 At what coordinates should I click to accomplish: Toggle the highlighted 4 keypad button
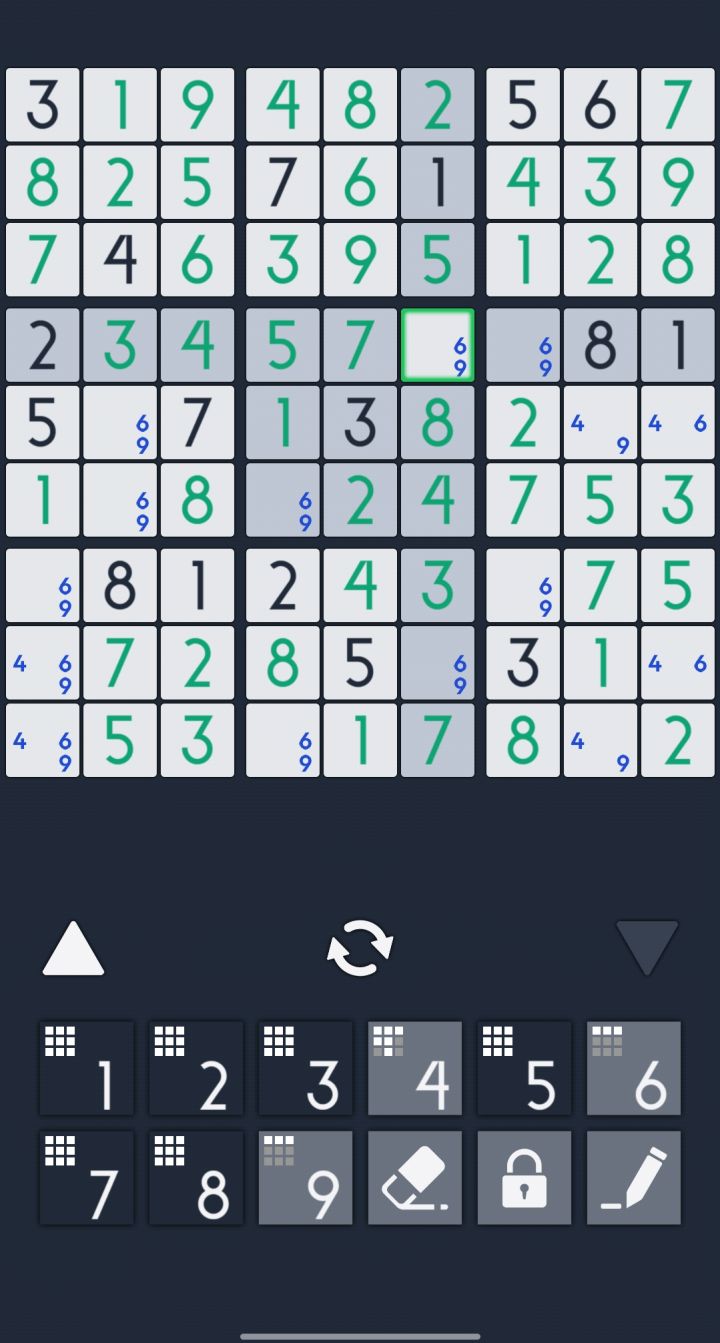click(x=415, y=1067)
